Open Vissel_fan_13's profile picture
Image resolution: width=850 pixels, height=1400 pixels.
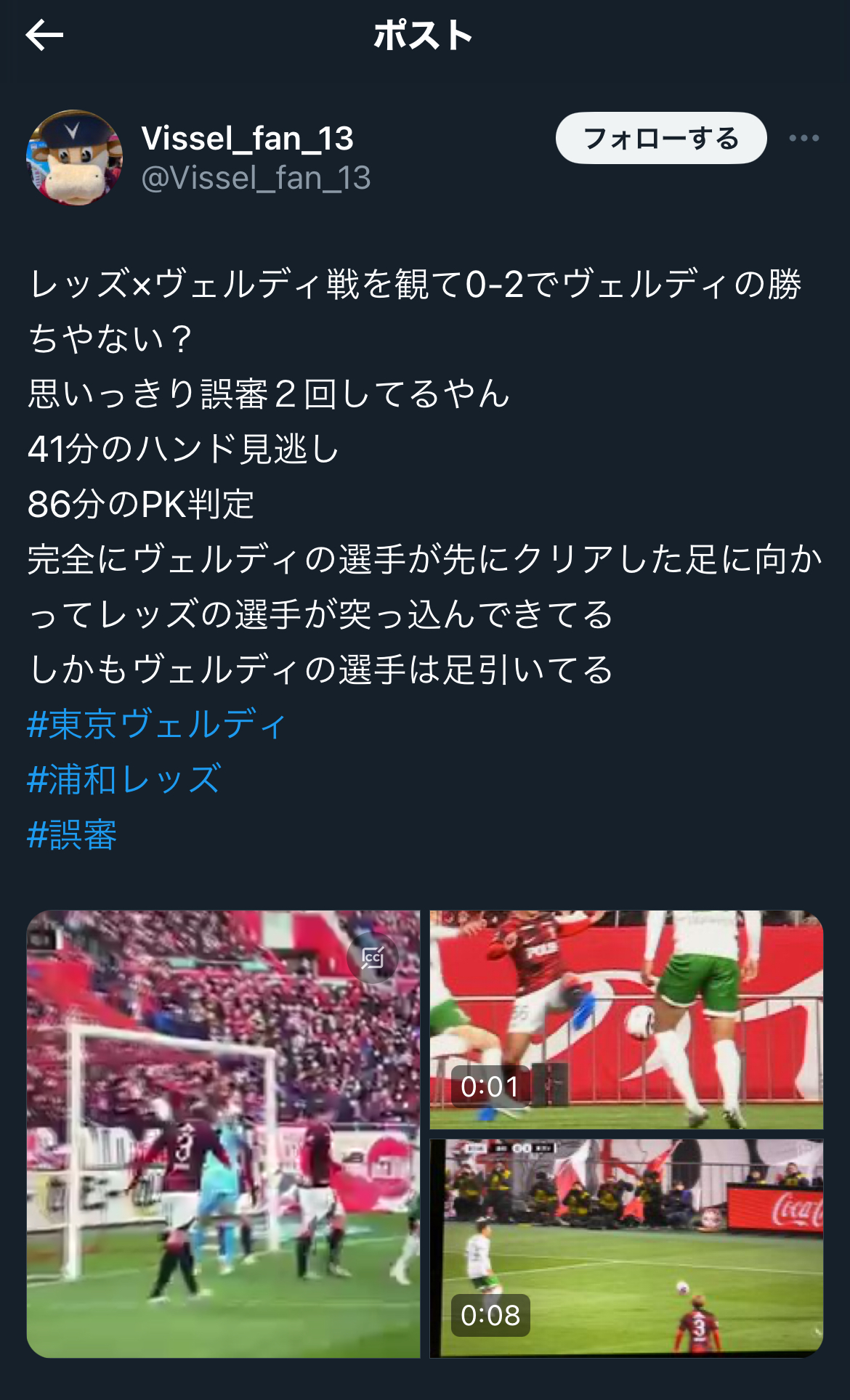pyautogui.click(x=74, y=158)
